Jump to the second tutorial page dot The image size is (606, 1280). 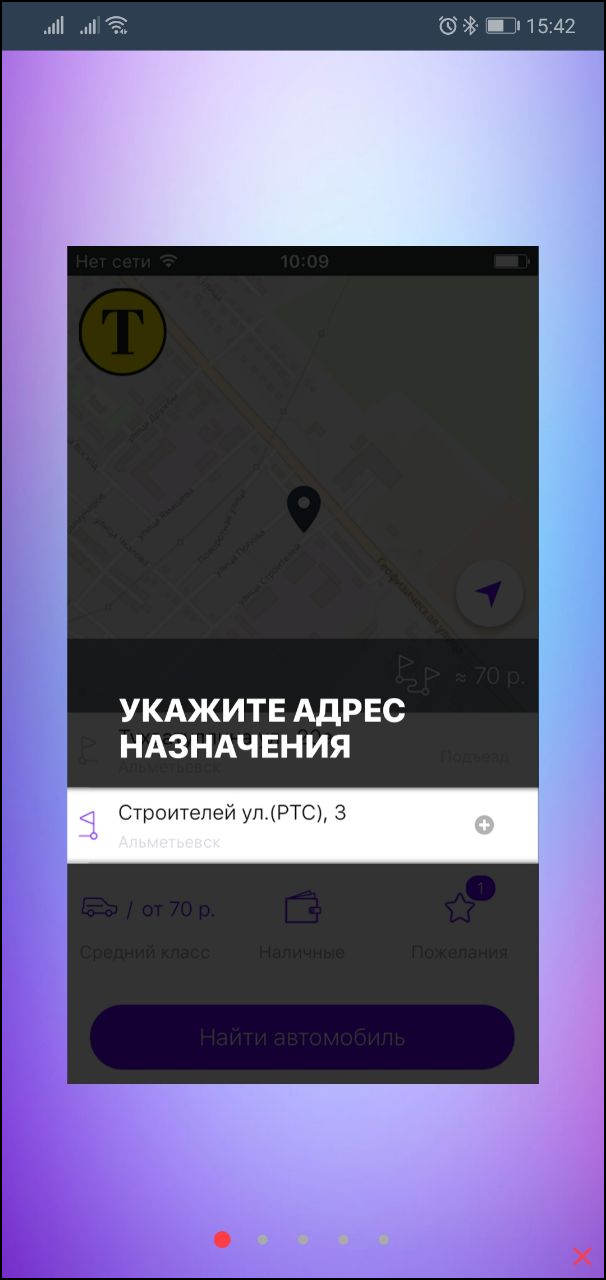coord(263,1240)
